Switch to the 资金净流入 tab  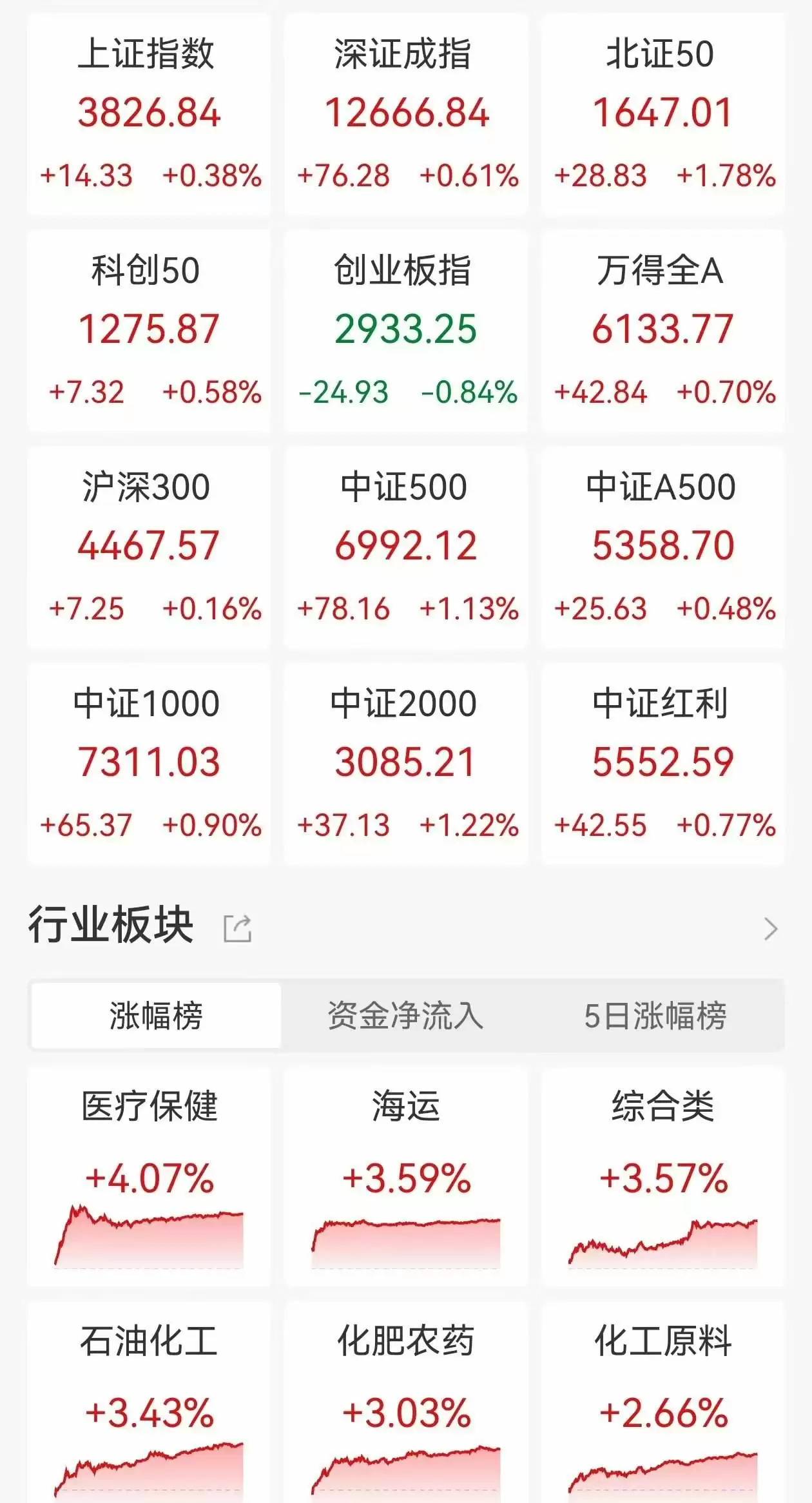(405, 1016)
